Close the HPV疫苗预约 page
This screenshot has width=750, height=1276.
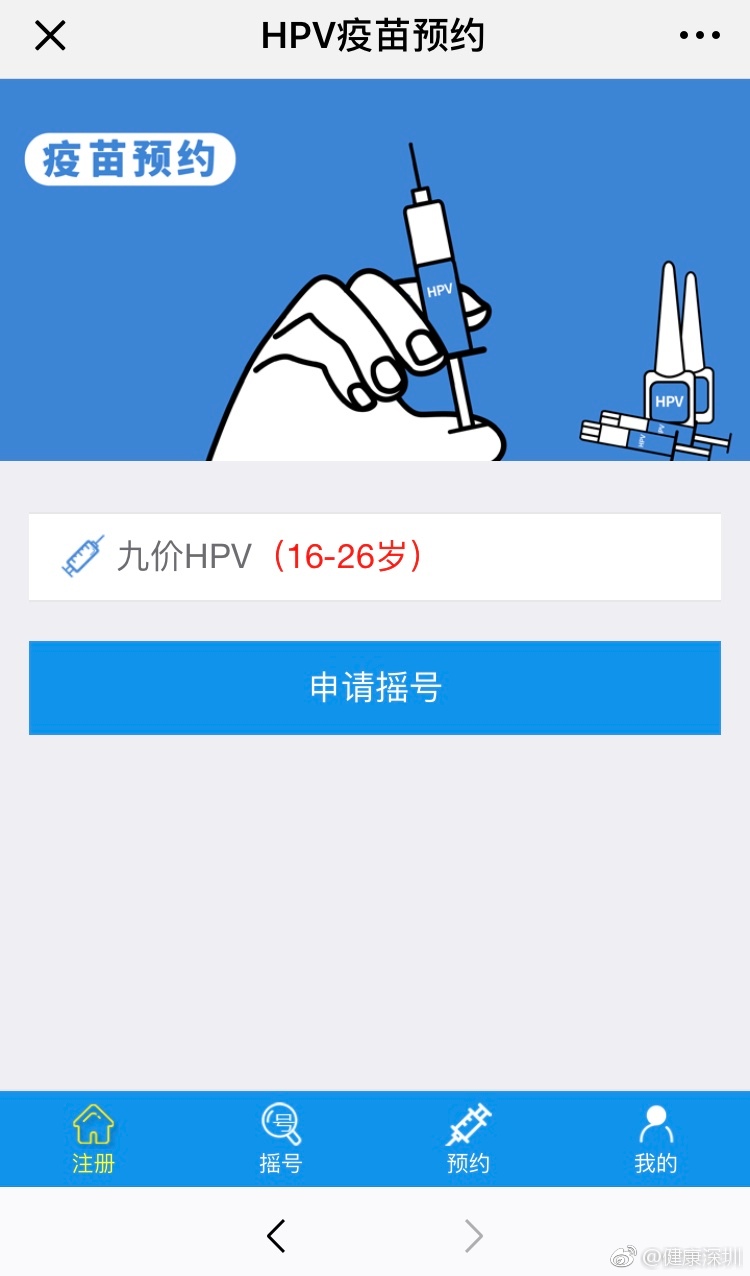pyautogui.click(x=50, y=36)
